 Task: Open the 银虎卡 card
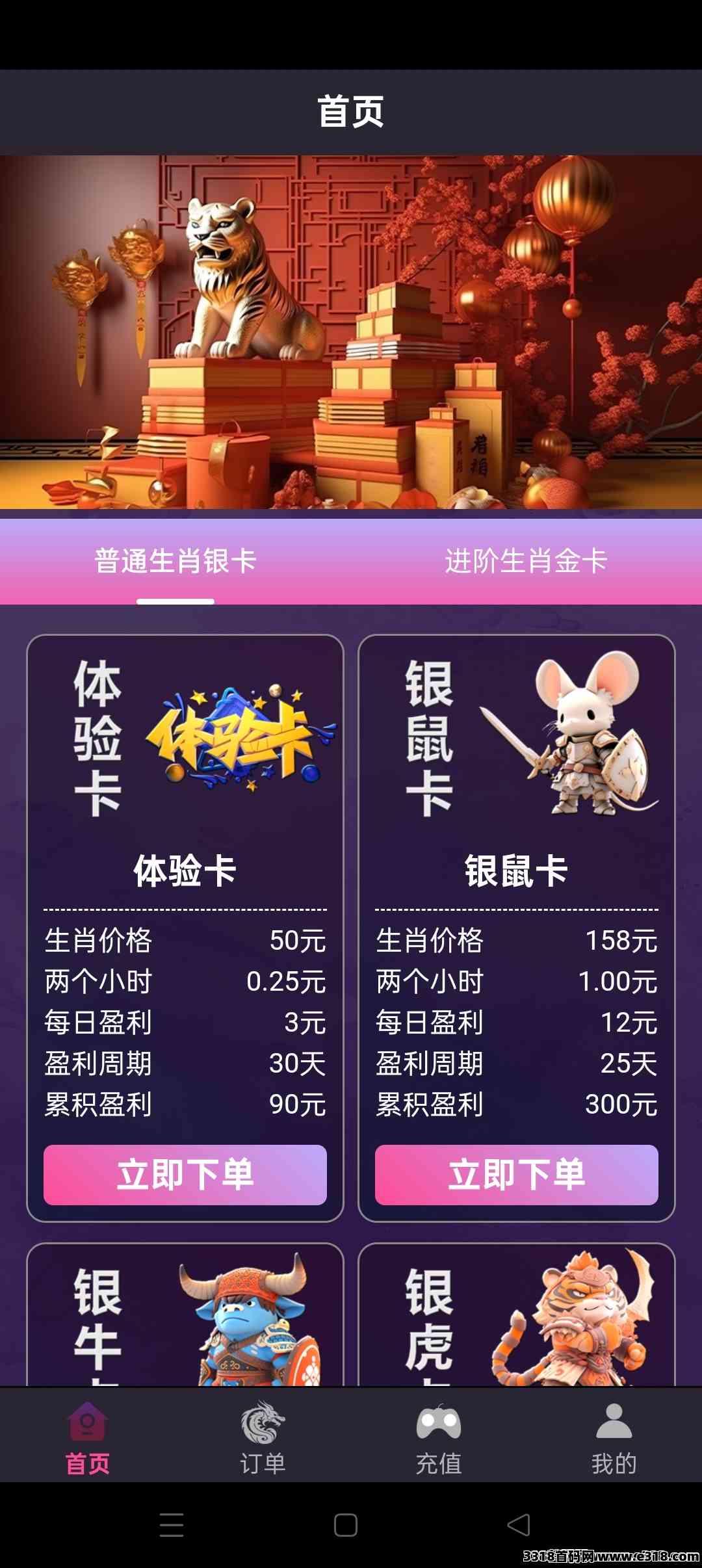point(517,1314)
